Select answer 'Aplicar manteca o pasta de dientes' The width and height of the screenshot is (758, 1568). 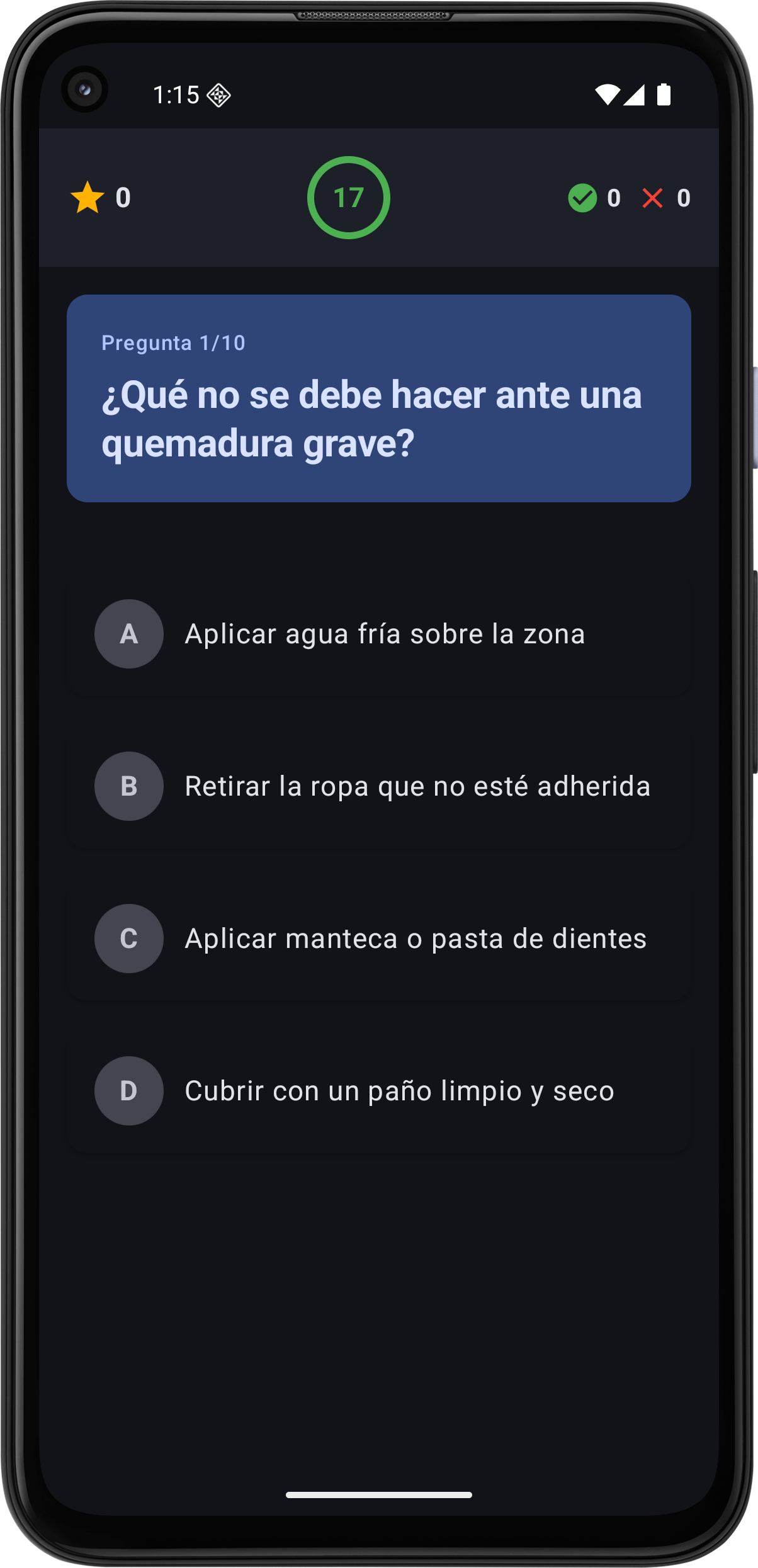(379, 939)
